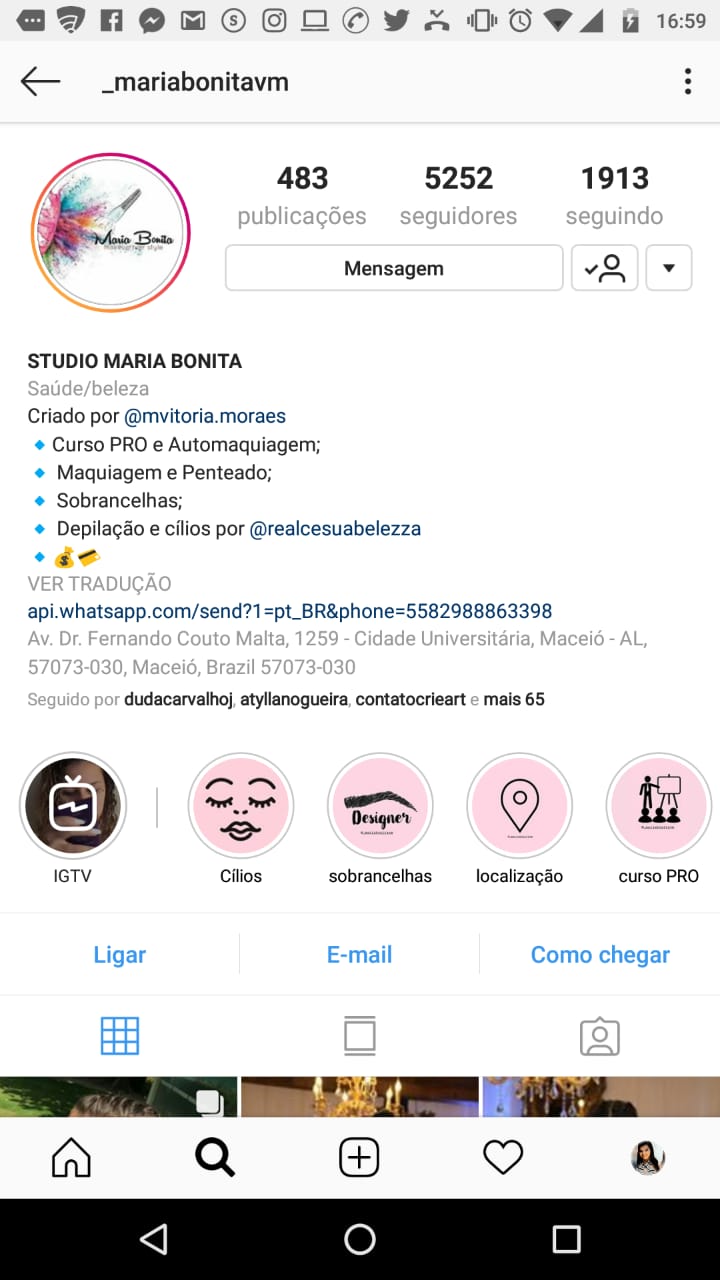Open the @mvitoria.moraes profile link
Image resolution: width=720 pixels, height=1280 pixels.
pos(205,416)
